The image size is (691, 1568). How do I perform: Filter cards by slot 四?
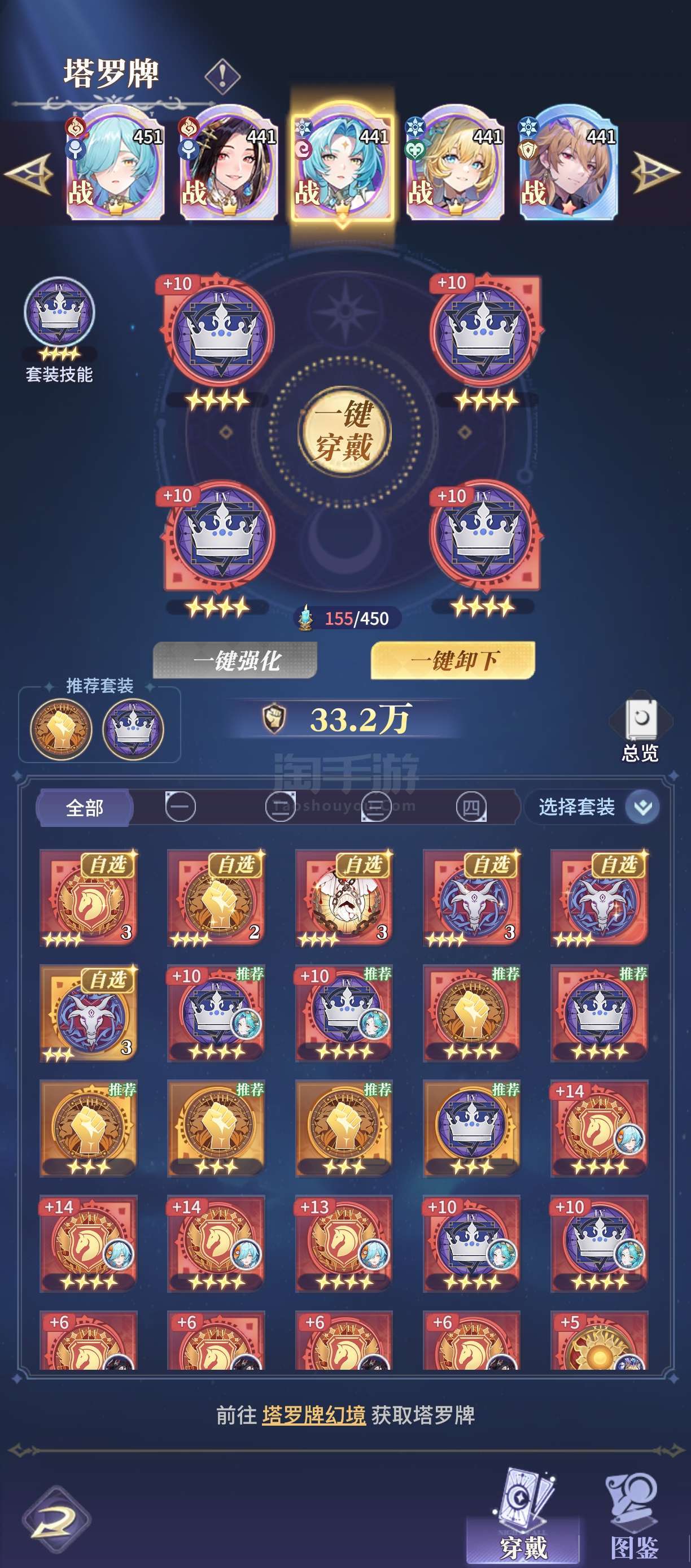(471, 807)
